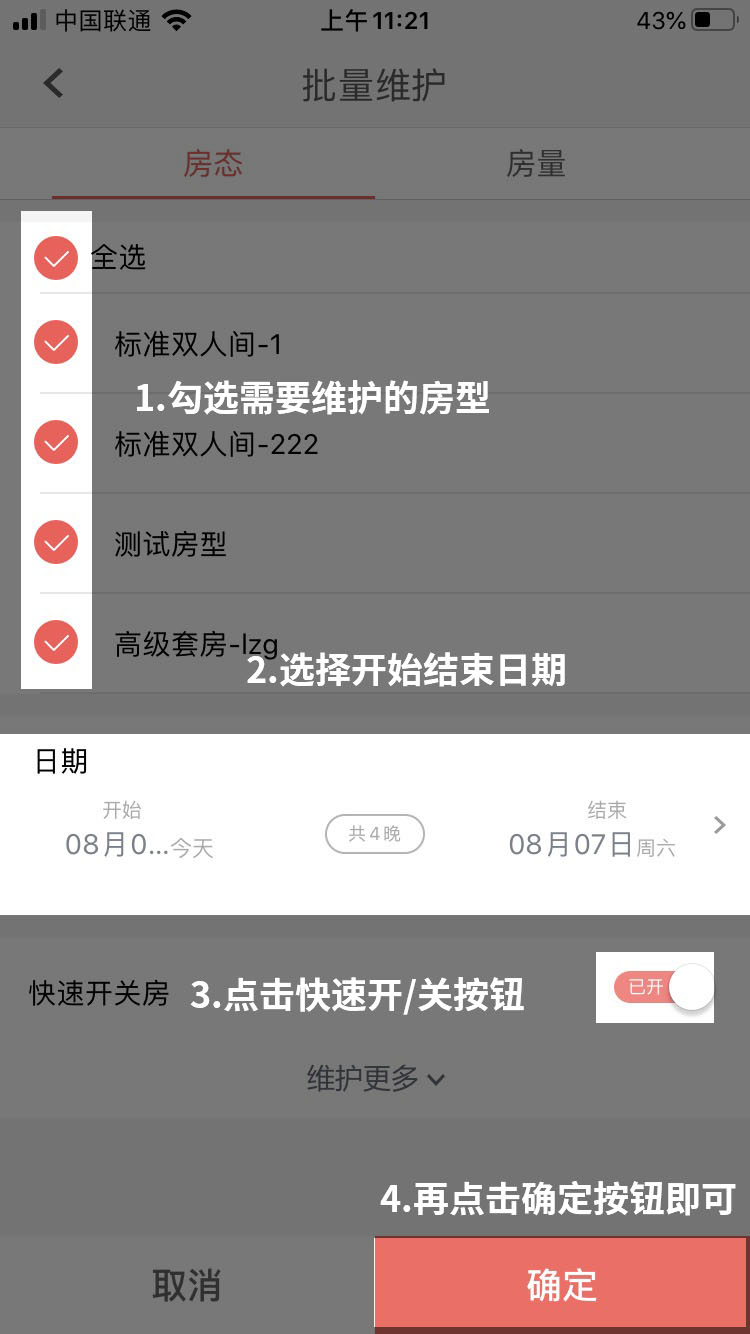Viewport: 750px width, 1334px height.
Task: Switch to the 房量 tab
Action: [536, 164]
